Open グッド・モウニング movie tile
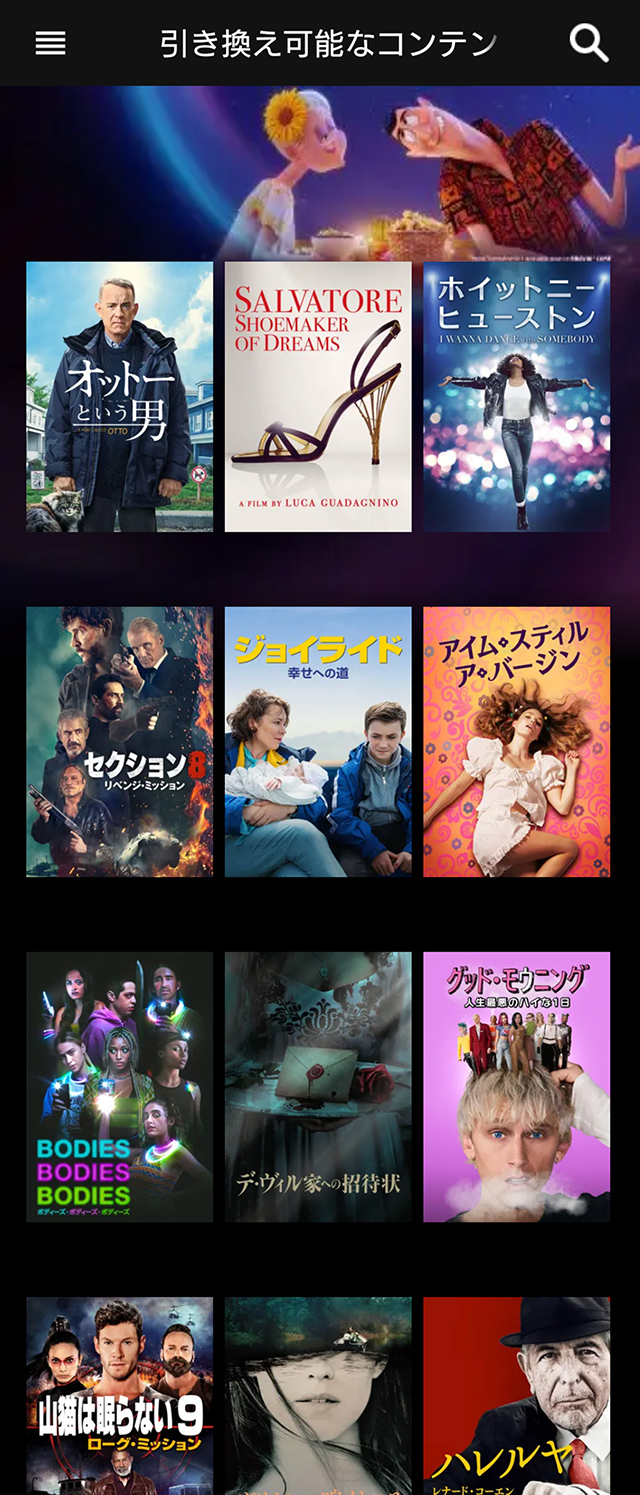Viewport: 640px width, 1495px height. point(516,1087)
